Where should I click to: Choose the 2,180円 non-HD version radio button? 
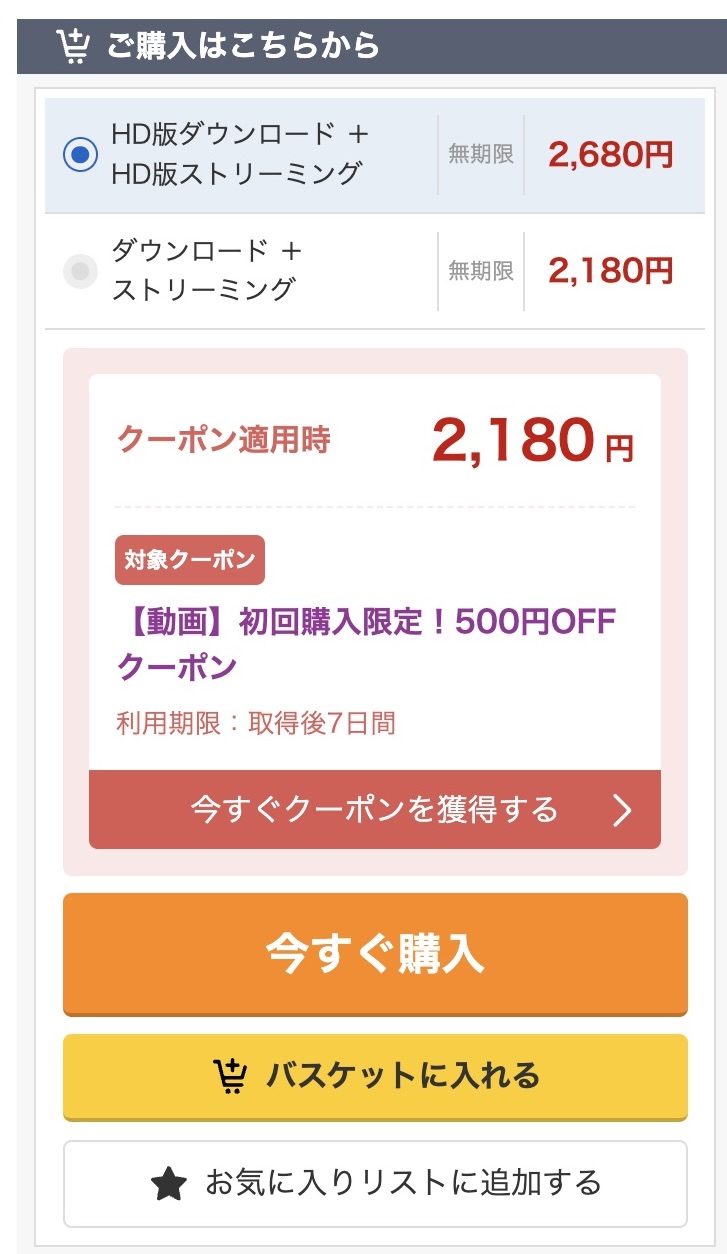81,270
